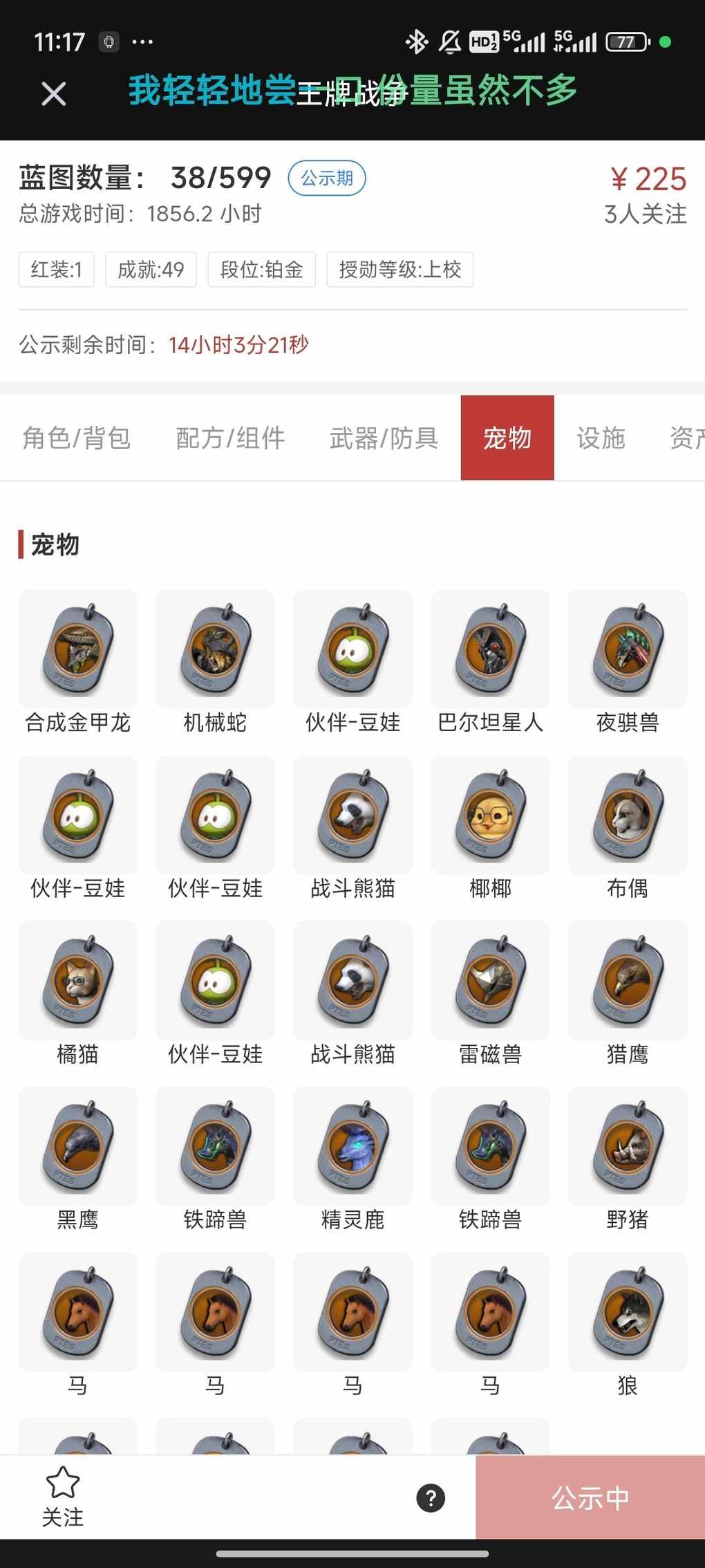Viewport: 705px width, 1568px height.
Task: Tap the 关注 star to follow listing
Action: 62,1496
